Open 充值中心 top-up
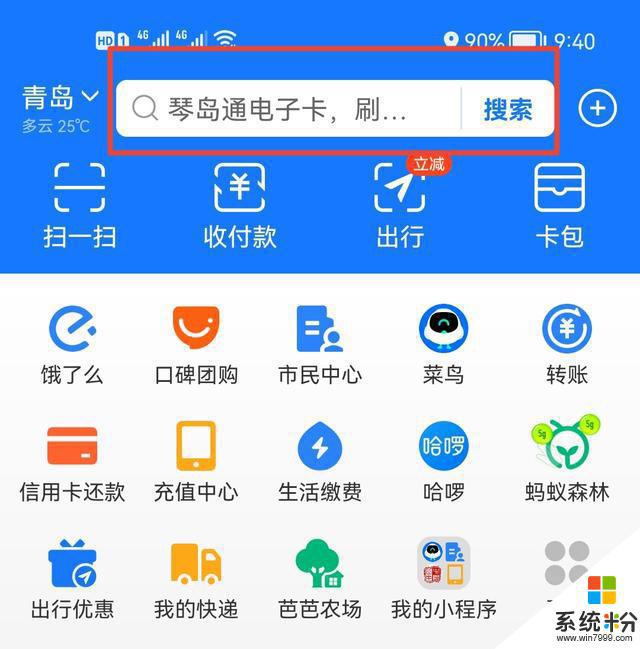Screen dimensions: 640x649 (196, 462)
